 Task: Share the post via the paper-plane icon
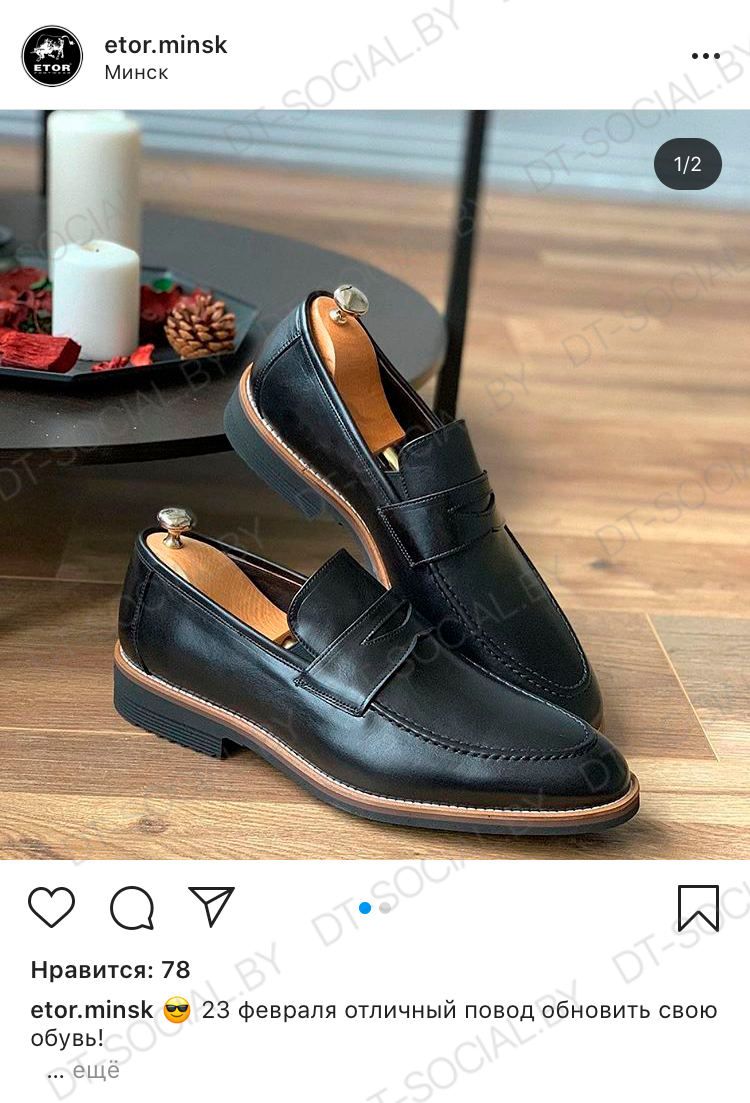pyautogui.click(x=211, y=906)
